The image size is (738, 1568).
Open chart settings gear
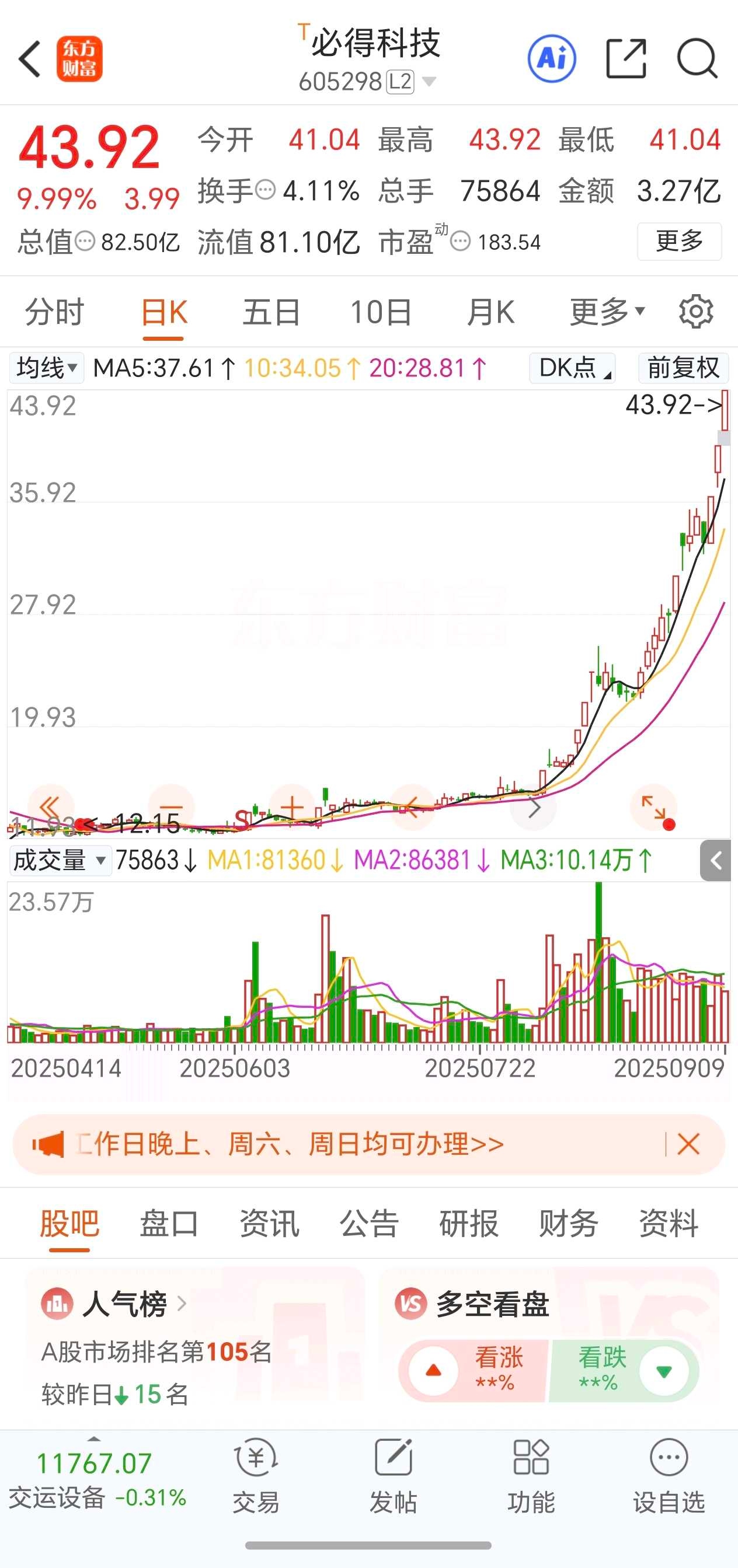[696, 312]
